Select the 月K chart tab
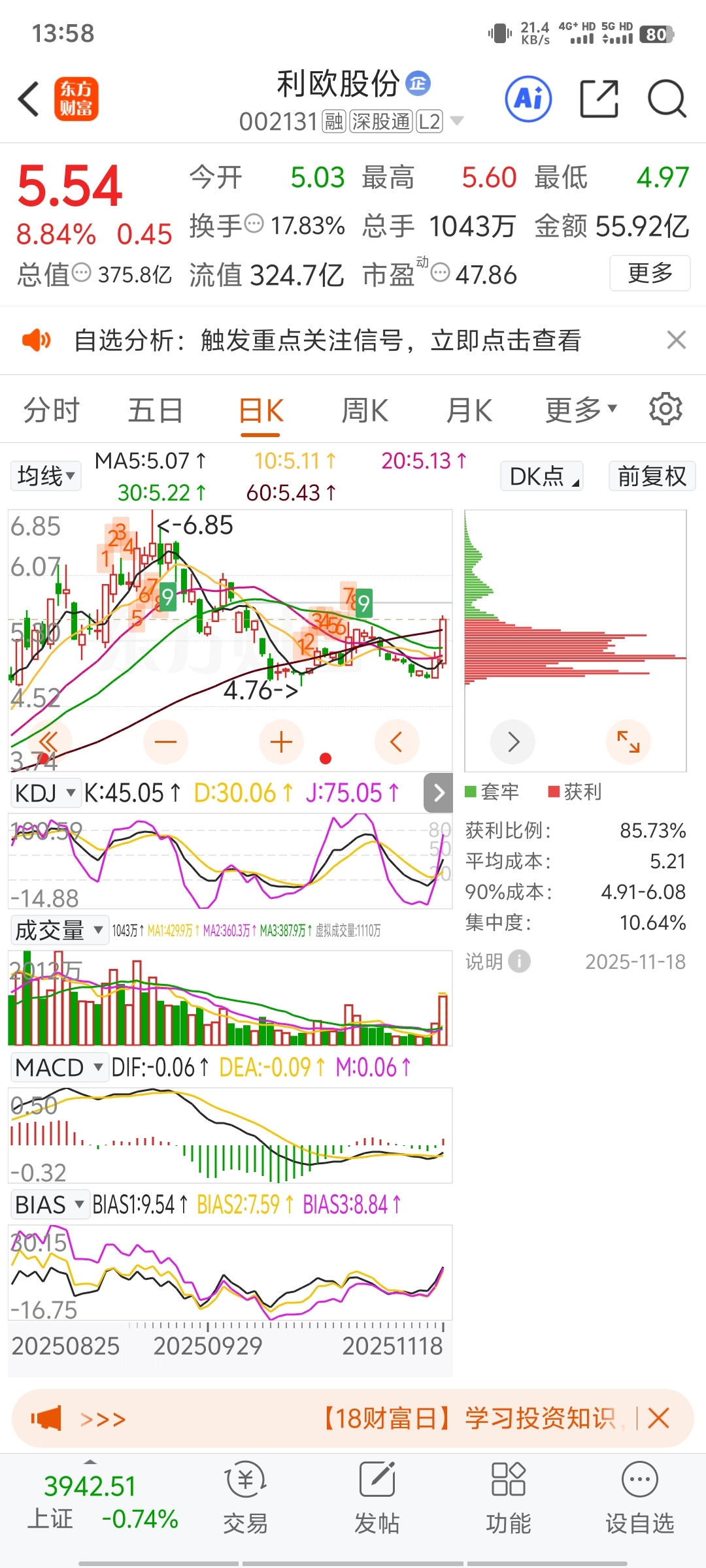 tap(469, 410)
